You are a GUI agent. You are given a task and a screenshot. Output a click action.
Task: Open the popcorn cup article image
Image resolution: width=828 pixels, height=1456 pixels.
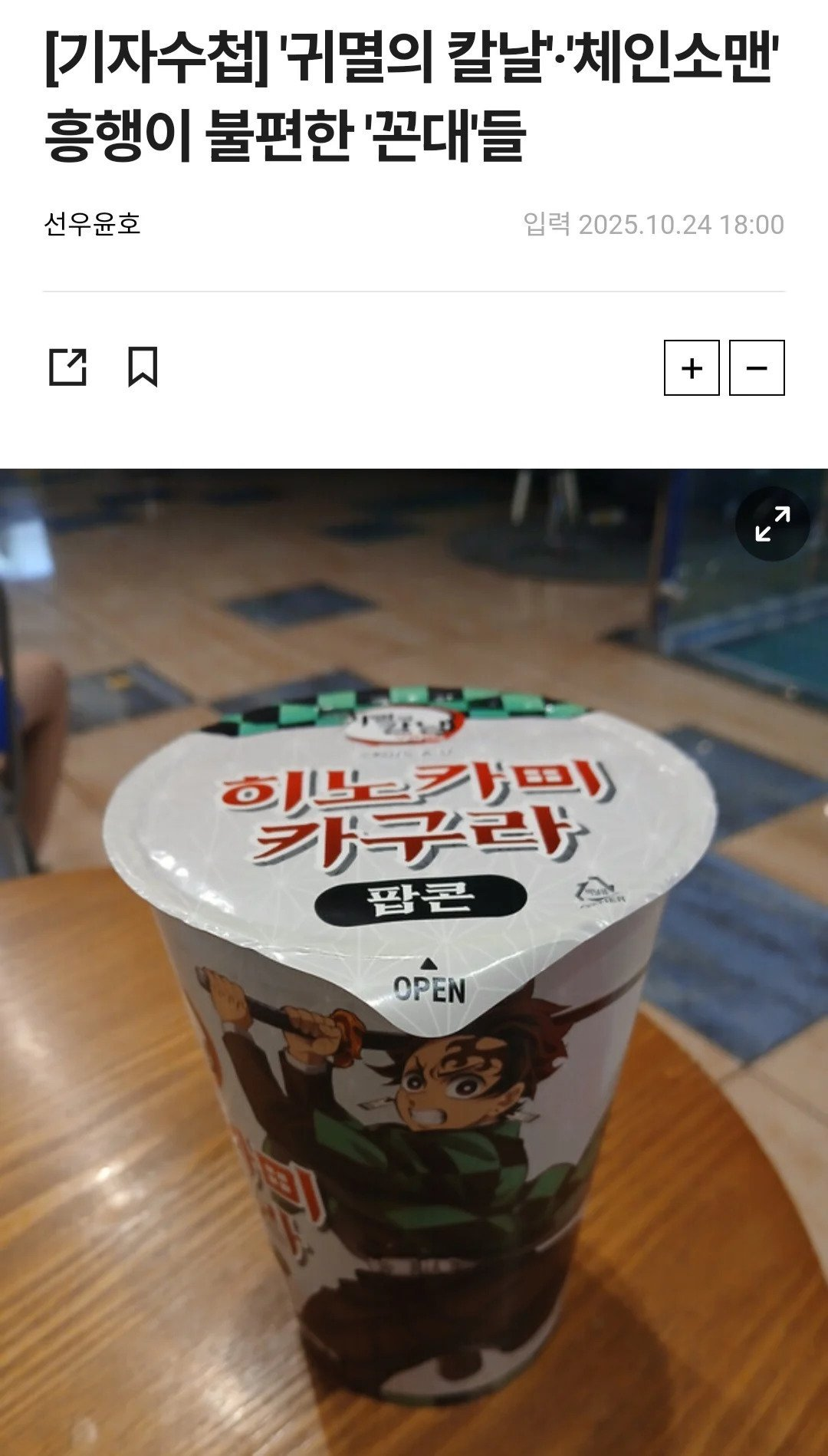(414, 959)
